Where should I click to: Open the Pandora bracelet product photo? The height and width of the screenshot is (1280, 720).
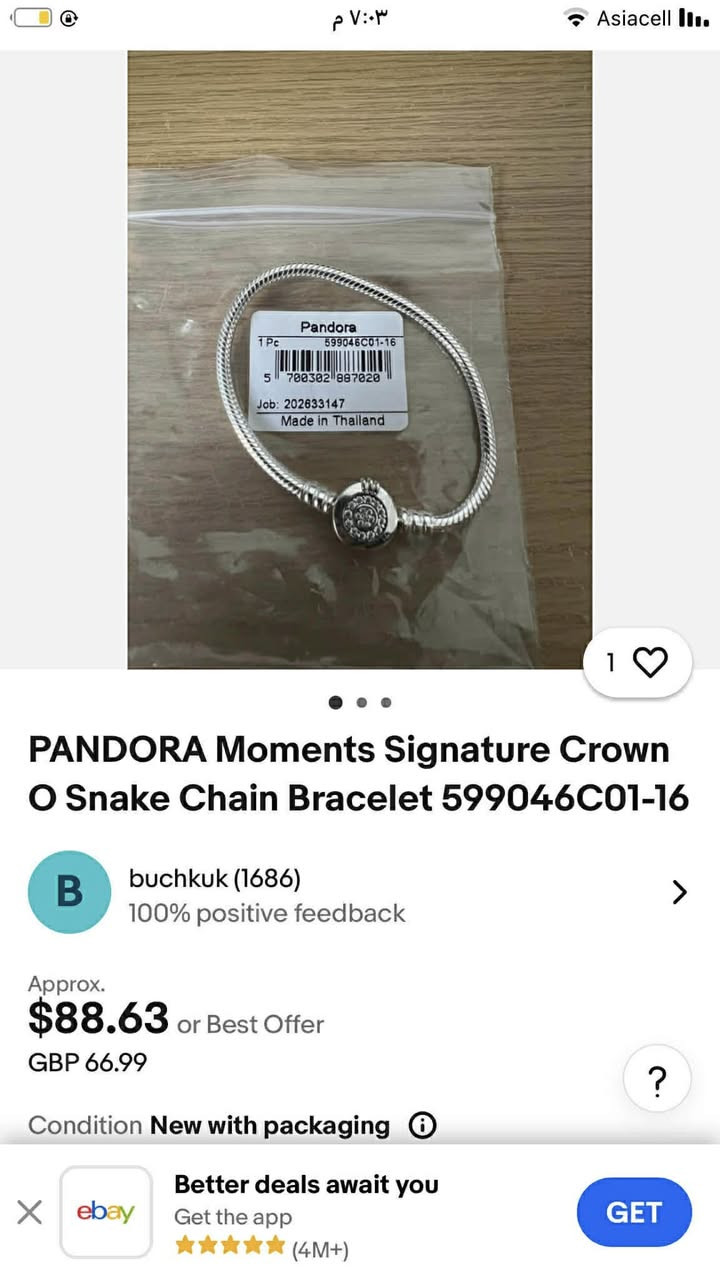click(359, 360)
